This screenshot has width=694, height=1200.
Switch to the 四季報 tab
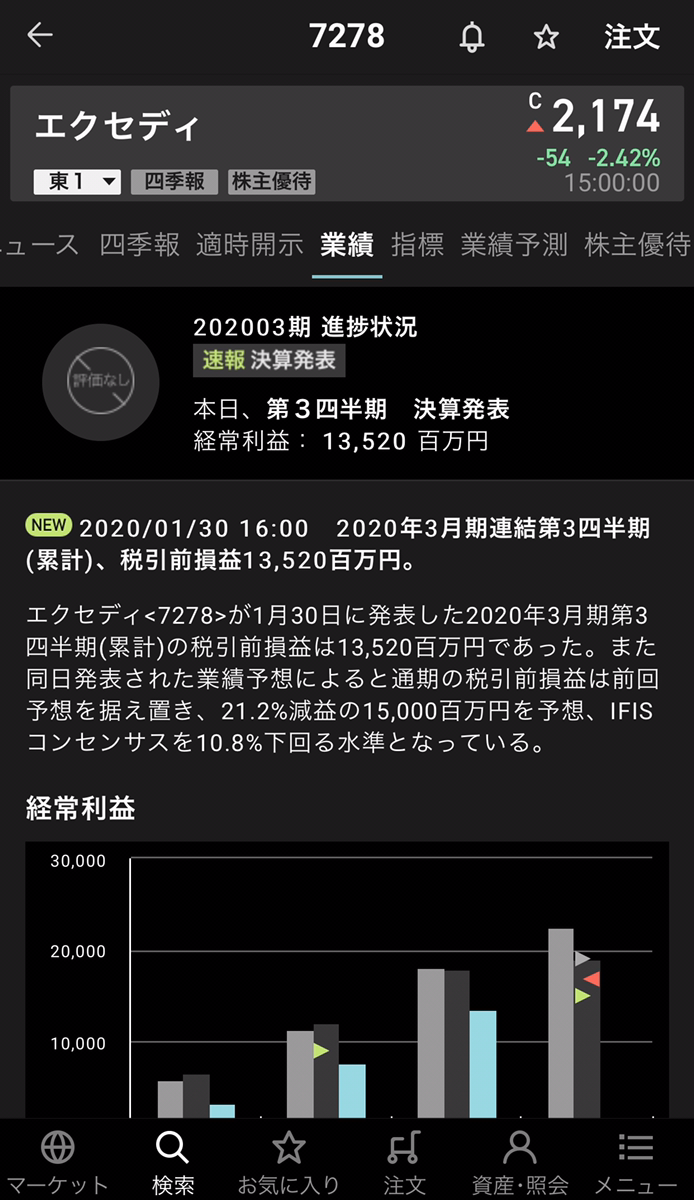pyautogui.click(x=139, y=245)
